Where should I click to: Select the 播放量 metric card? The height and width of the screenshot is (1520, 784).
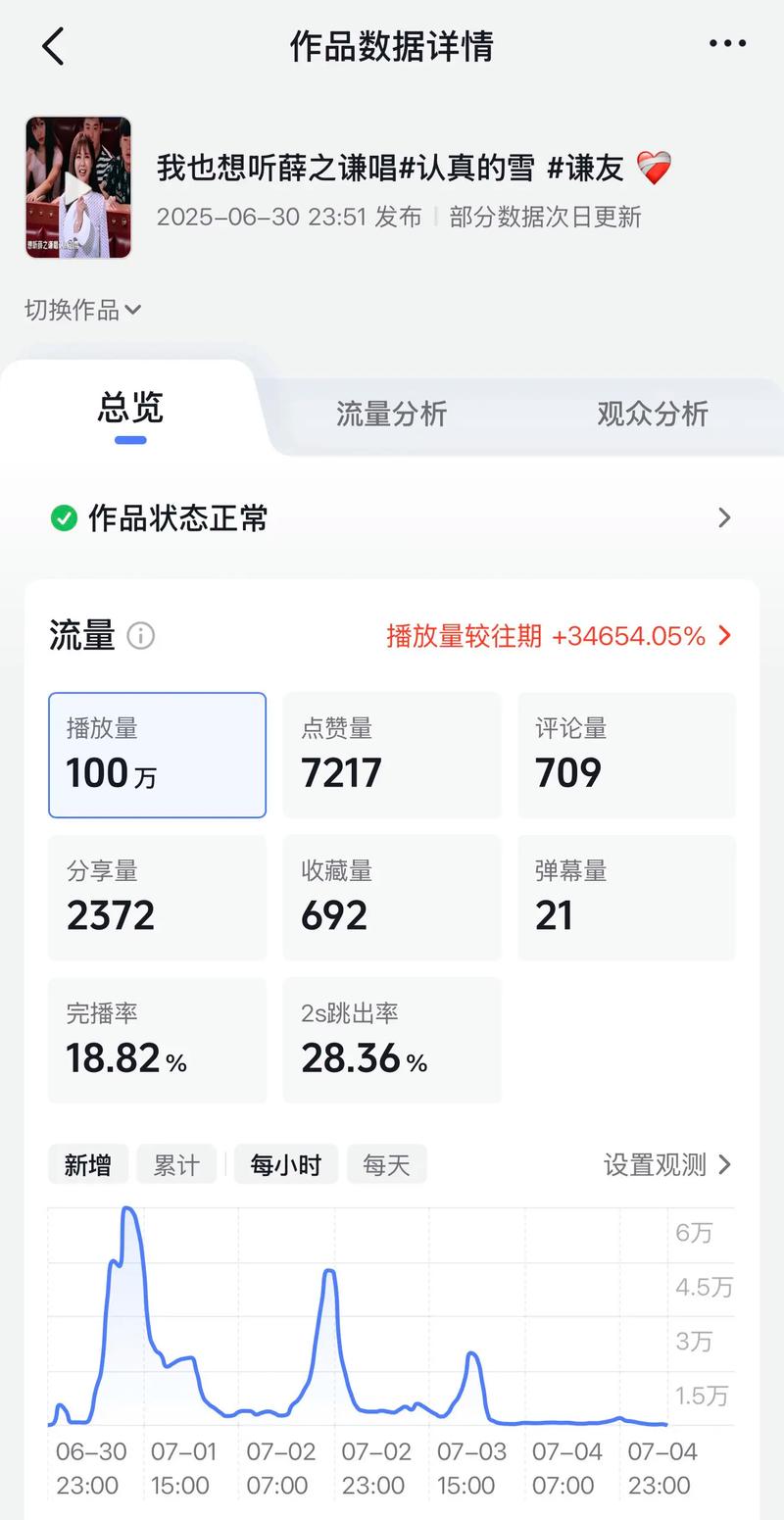tap(157, 755)
